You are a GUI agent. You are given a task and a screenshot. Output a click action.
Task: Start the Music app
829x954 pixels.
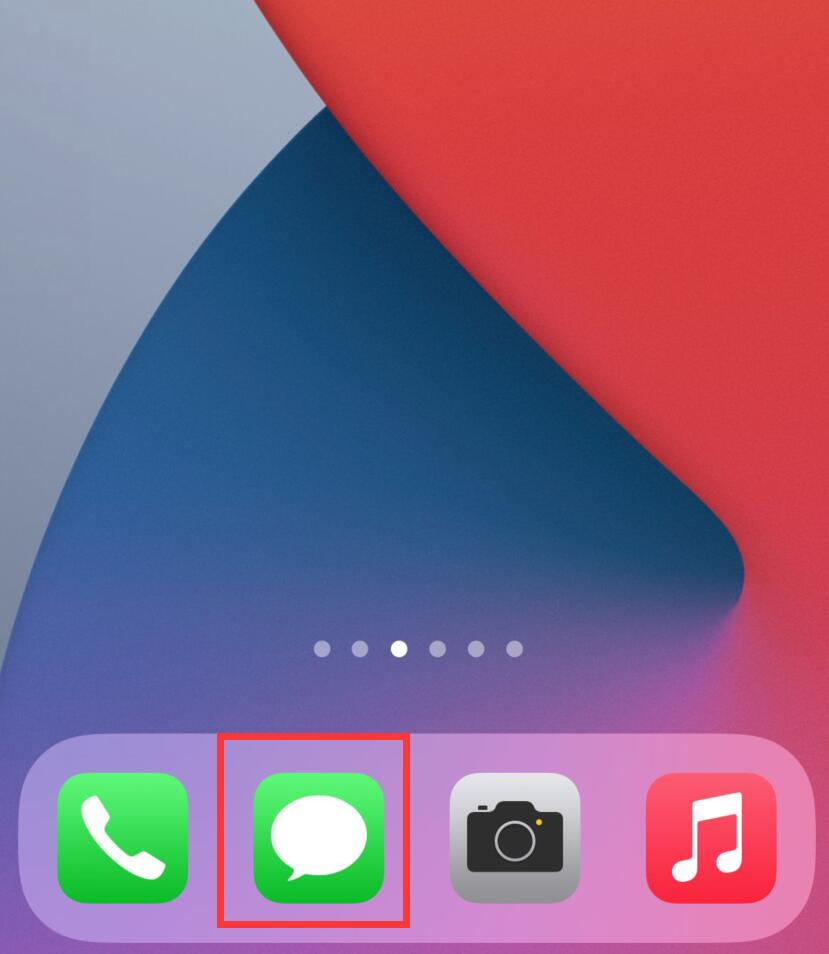click(710, 837)
